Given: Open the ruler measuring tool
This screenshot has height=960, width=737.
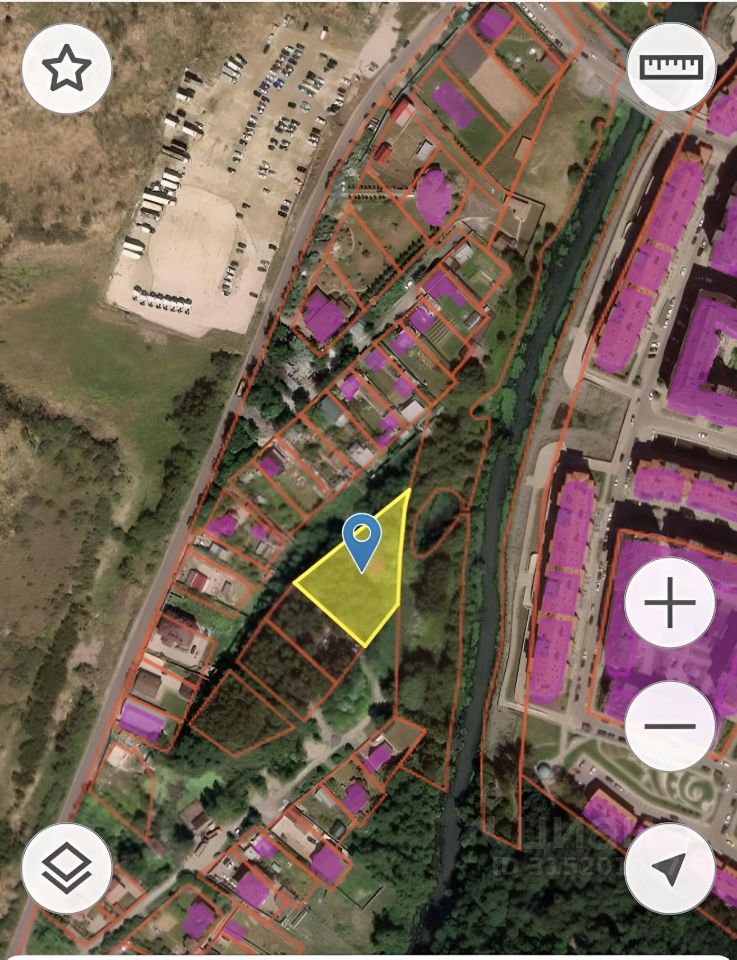Looking at the screenshot, I should 671,67.
